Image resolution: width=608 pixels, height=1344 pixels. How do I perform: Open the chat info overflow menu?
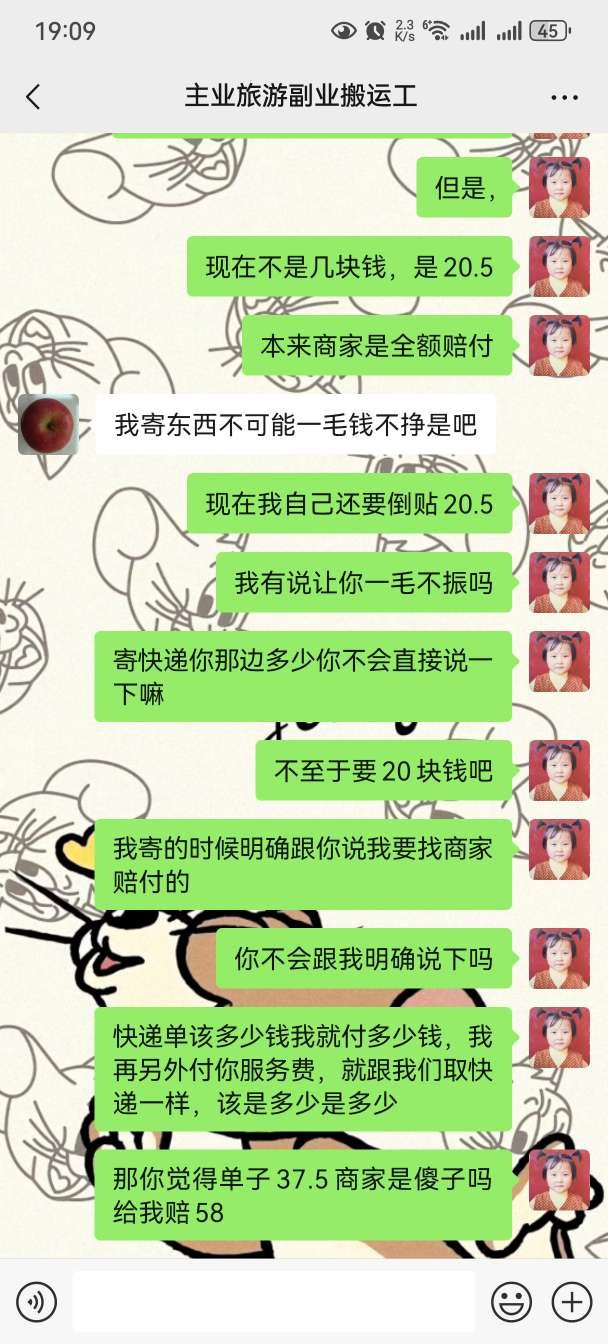click(x=564, y=97)
